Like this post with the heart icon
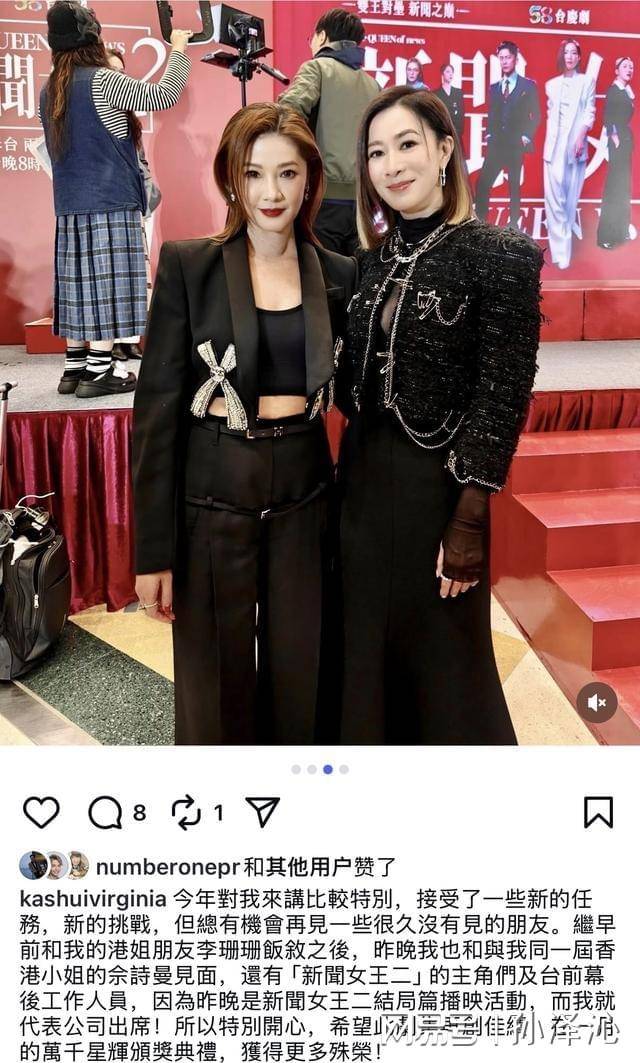Image resolution: width=640 pixels, height=1063 pixels. point(41,812)
